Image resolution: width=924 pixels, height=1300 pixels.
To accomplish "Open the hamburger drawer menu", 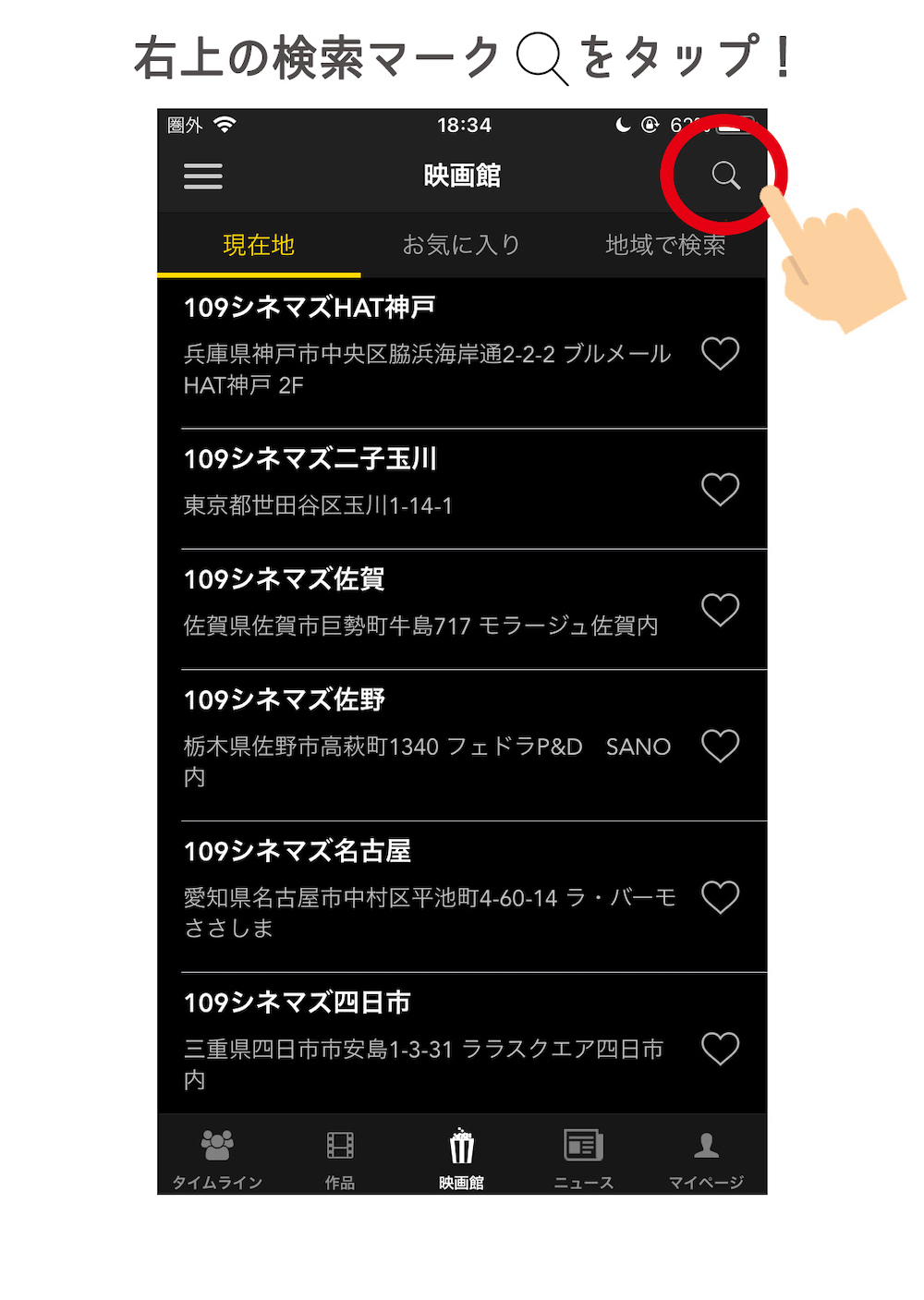I will [203, 176].
